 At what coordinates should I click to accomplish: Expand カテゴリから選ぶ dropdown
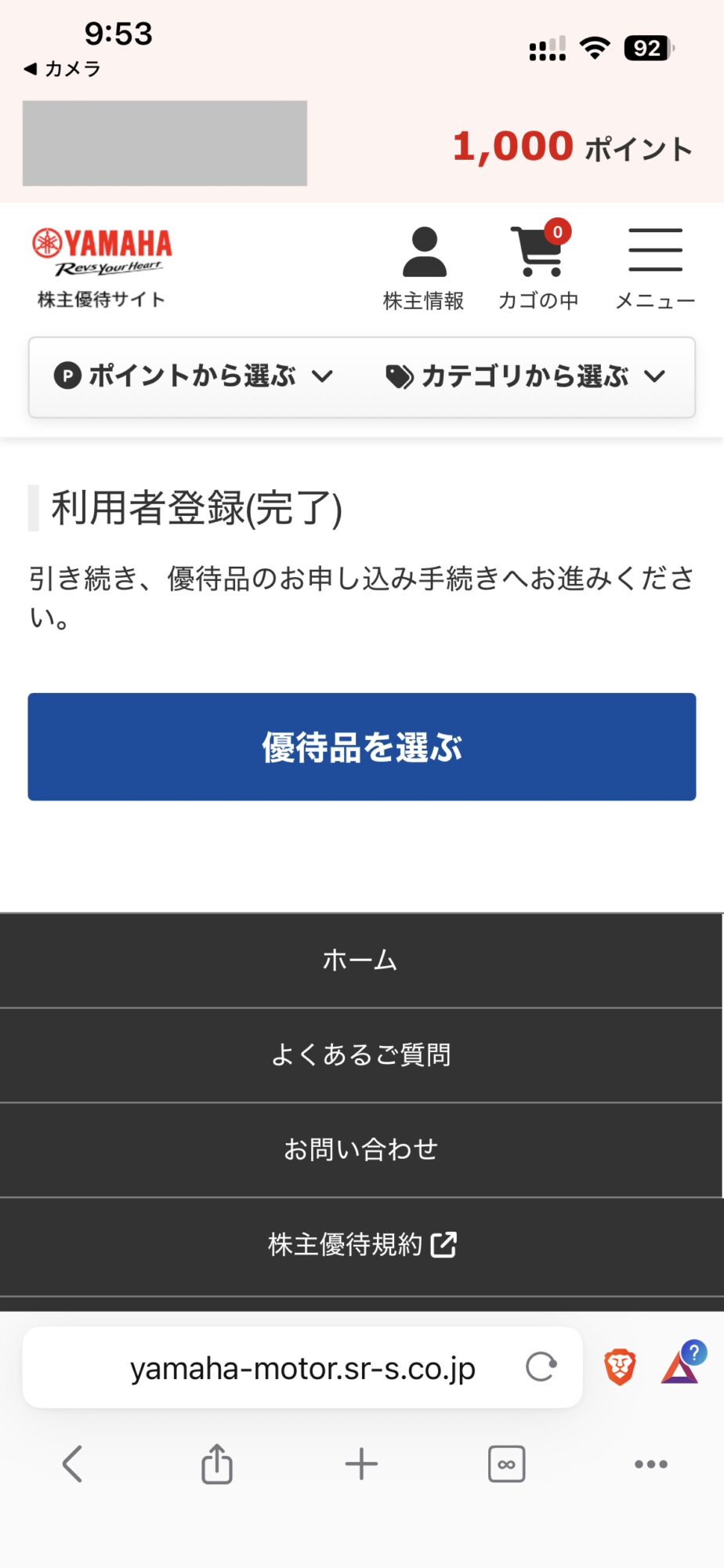(525, 376)
